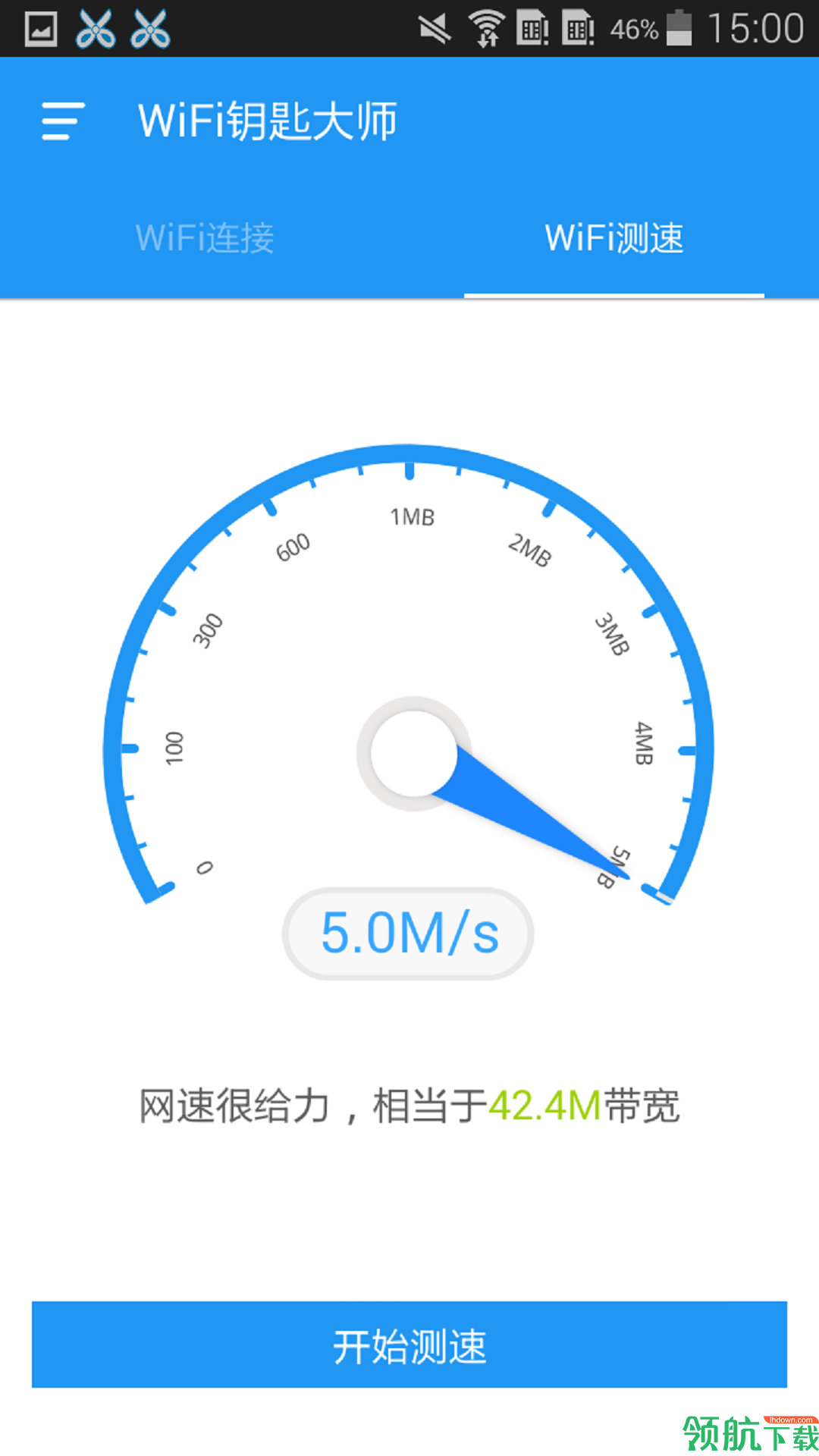Switch to the WiFi连接 tab
The width and height of the screenshot is (819, 1456).
[x=205, y=239]
